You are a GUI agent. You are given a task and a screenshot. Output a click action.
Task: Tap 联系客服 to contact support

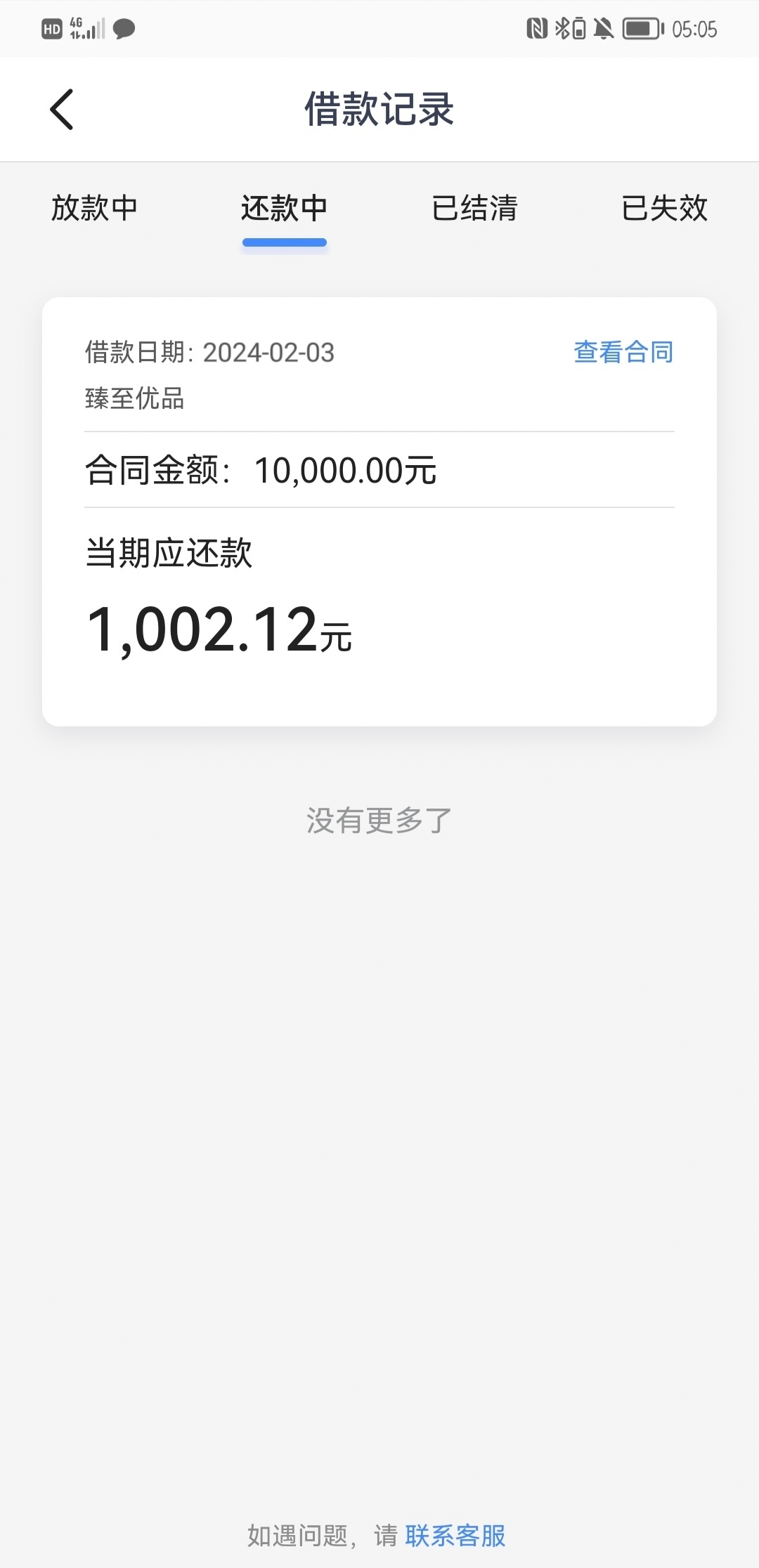point(455,1536)
